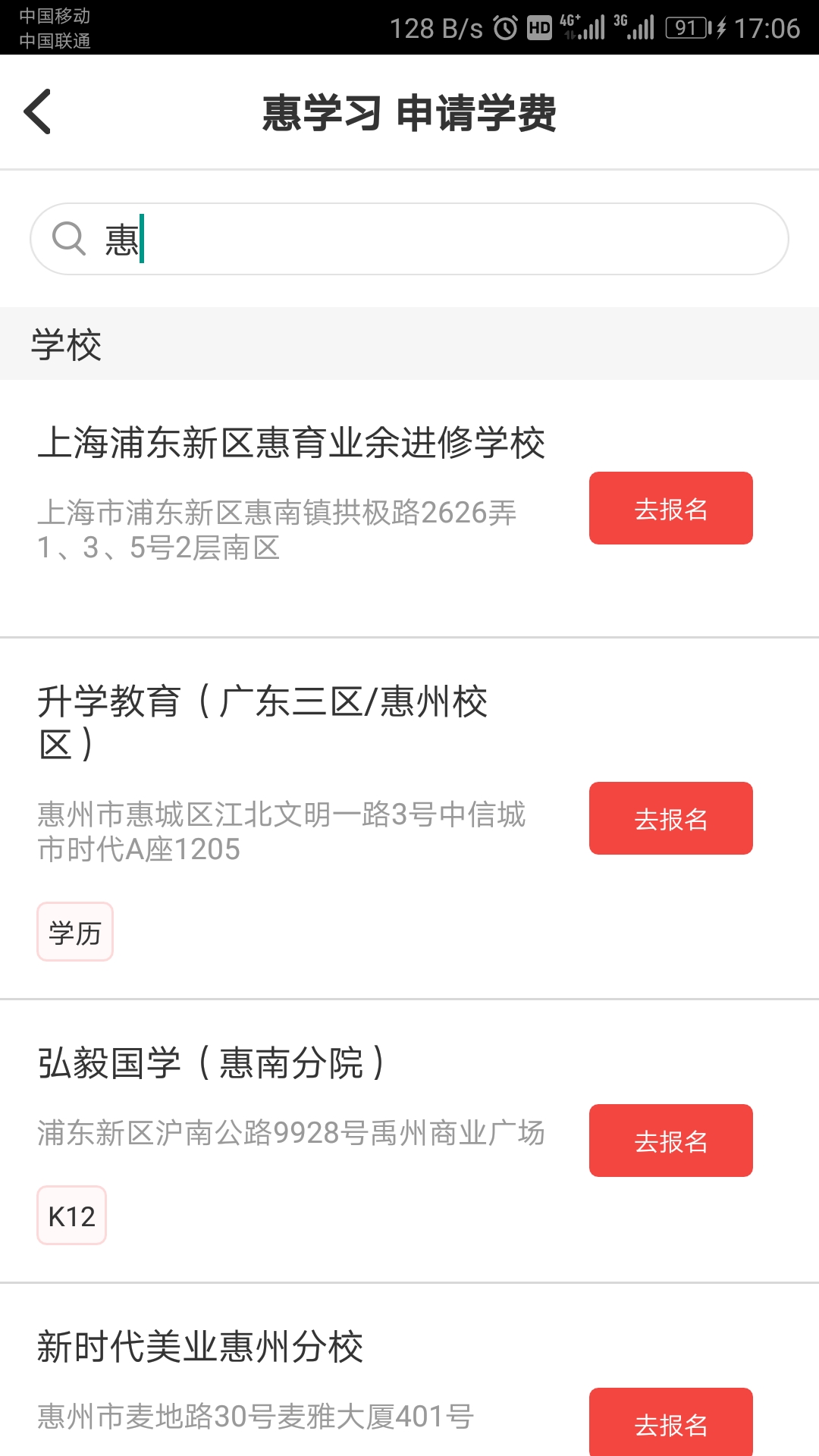Image resolution: width=819 pixels, height=1456 pixels.
Task: Select the 学历 tag under 升学教育
Action: 74,932
